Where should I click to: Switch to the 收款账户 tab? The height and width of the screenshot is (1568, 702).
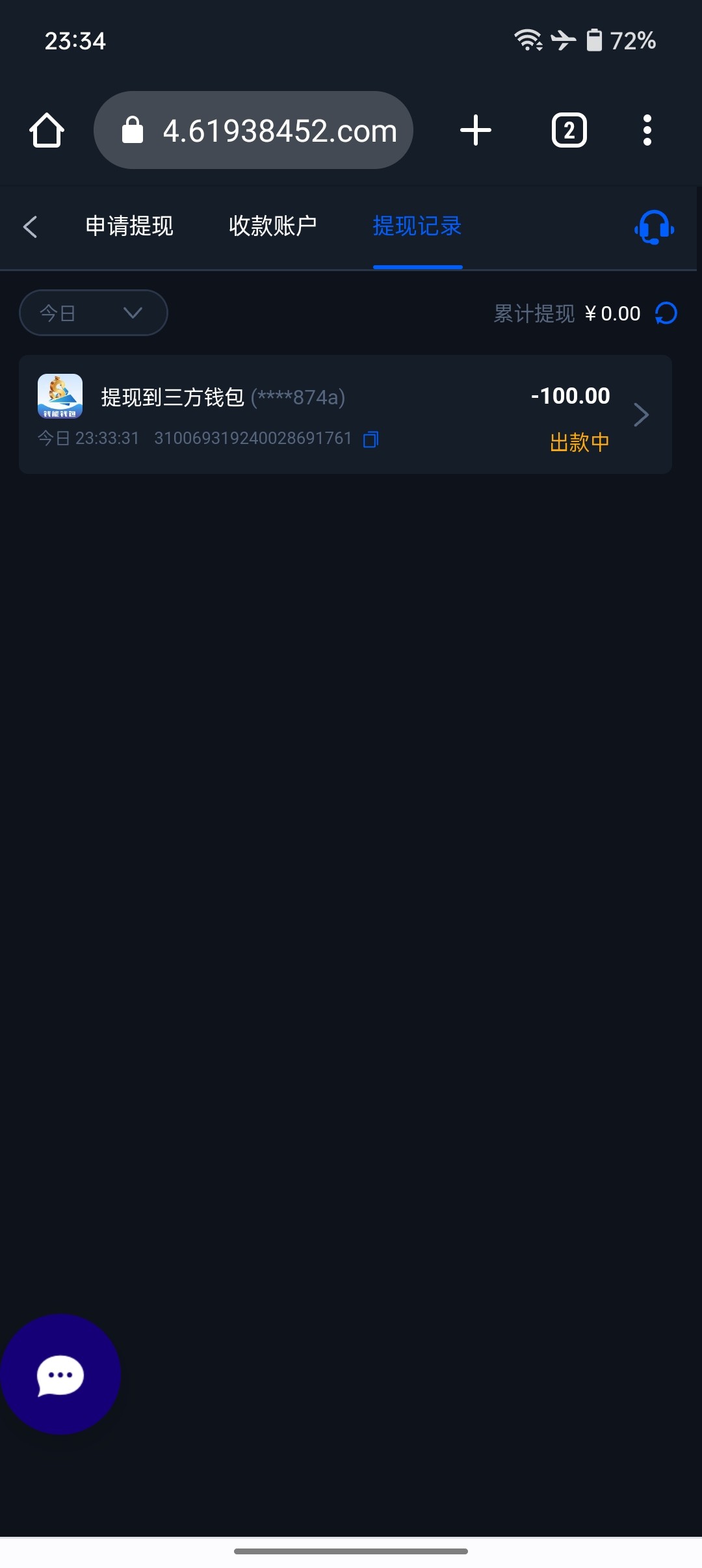point(273,226)
